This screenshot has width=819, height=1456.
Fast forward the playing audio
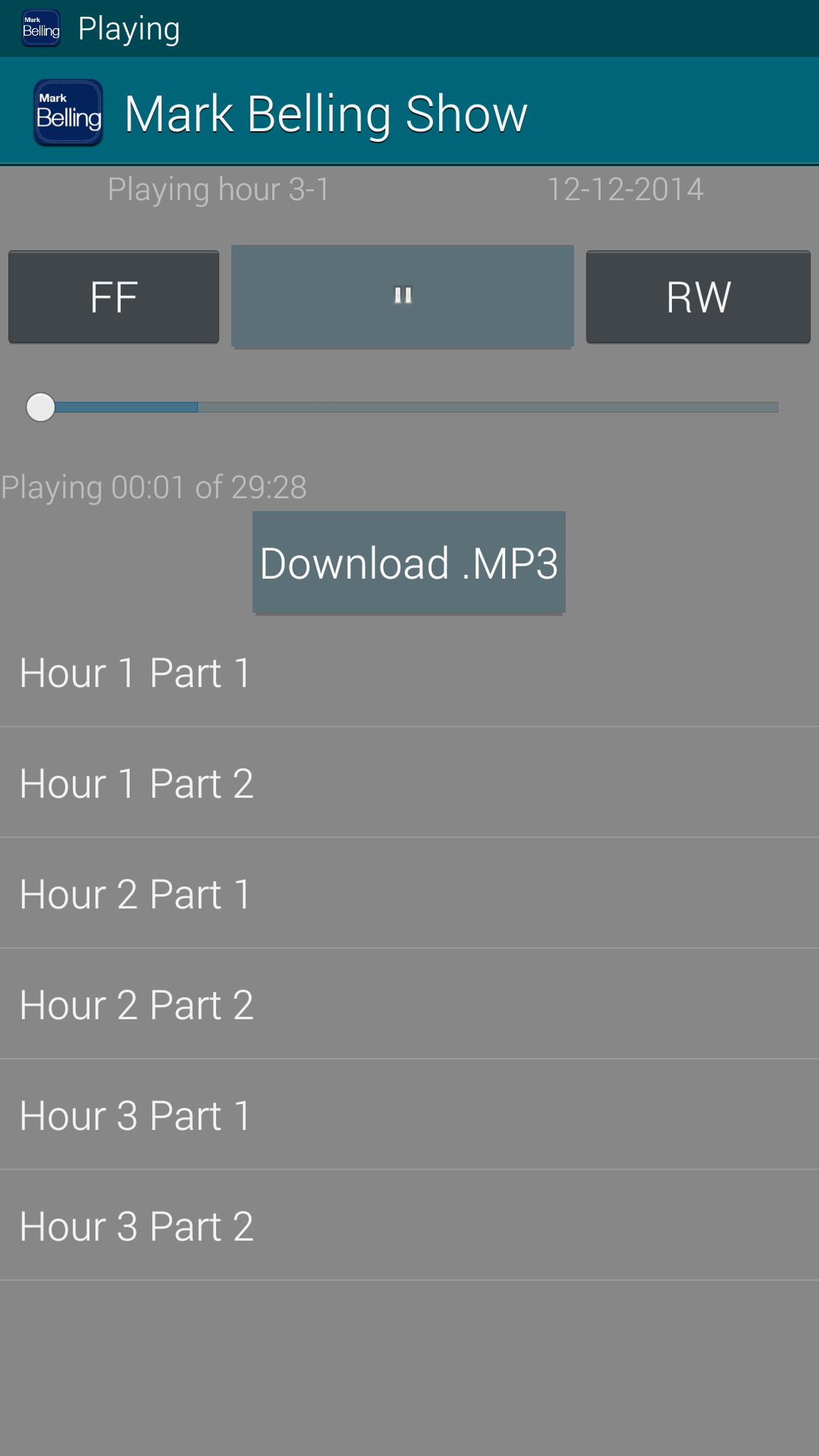pyautogui.click(x=113, y=296)
